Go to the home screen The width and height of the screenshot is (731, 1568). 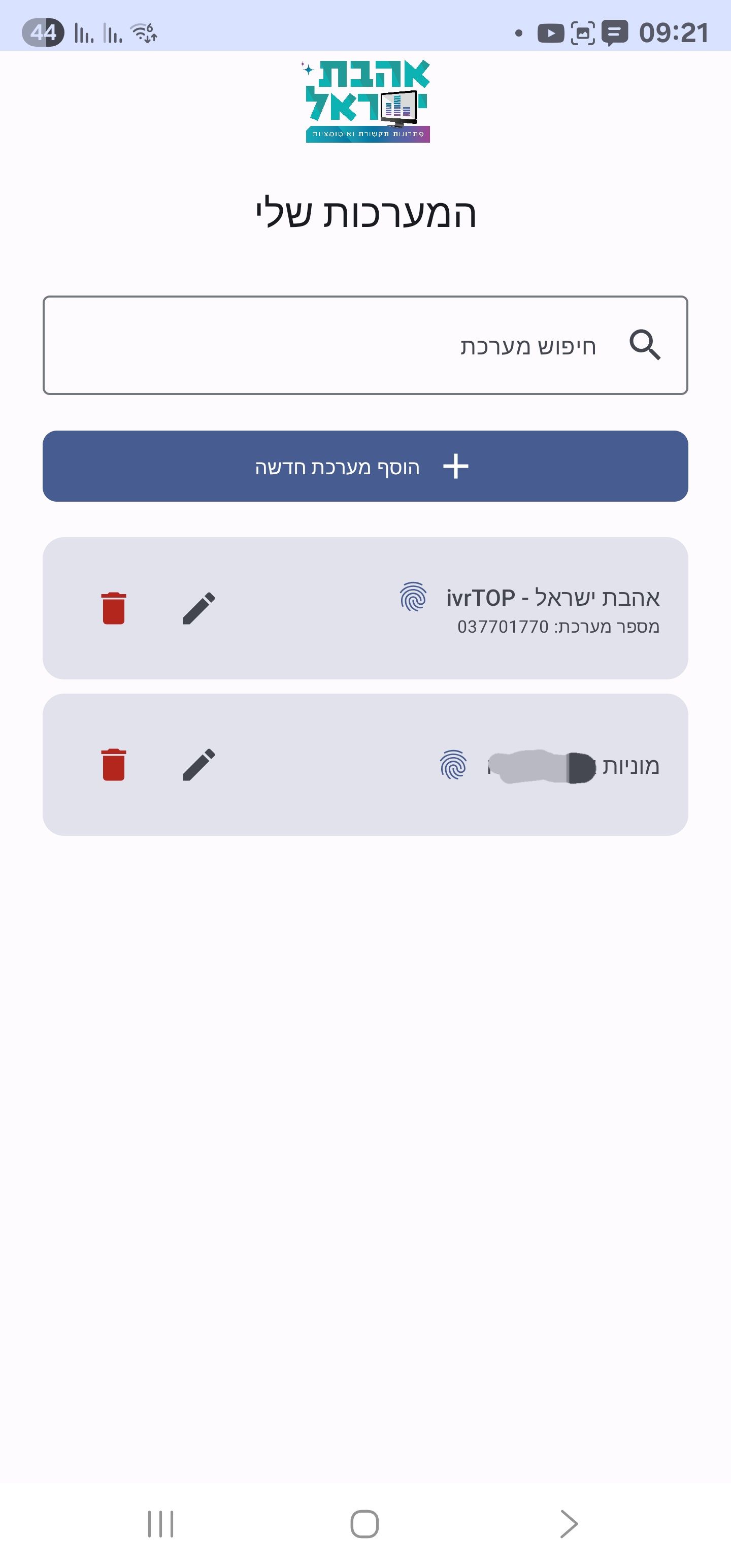364,1523
